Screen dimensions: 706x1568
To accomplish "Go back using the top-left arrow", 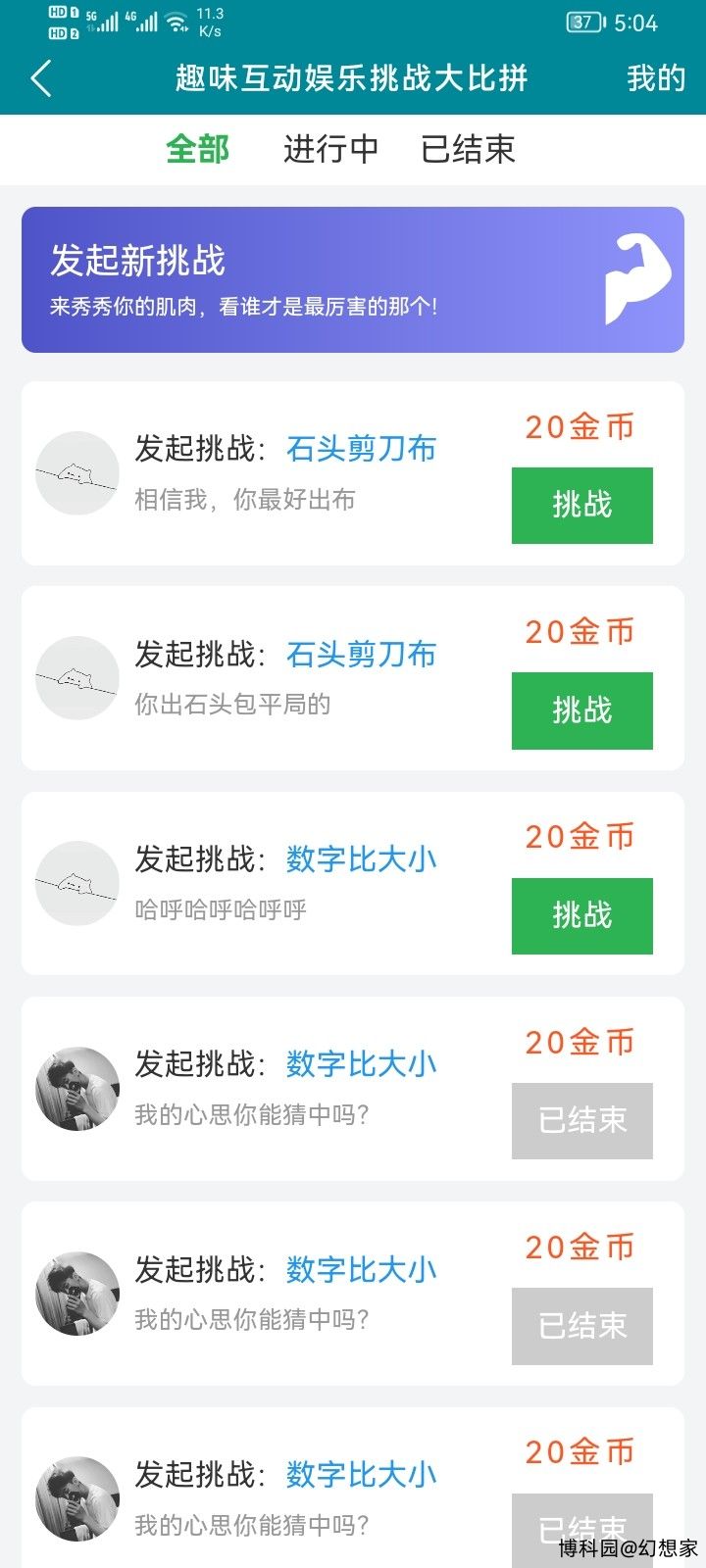I will click(x=41, y=78).
